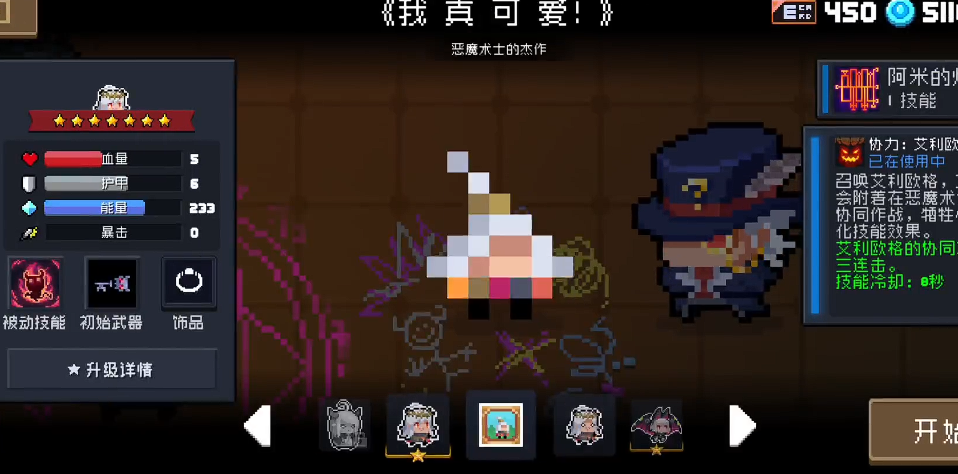Choose the framed portrait skin
The image size is (958, 474).
[500, 425]
